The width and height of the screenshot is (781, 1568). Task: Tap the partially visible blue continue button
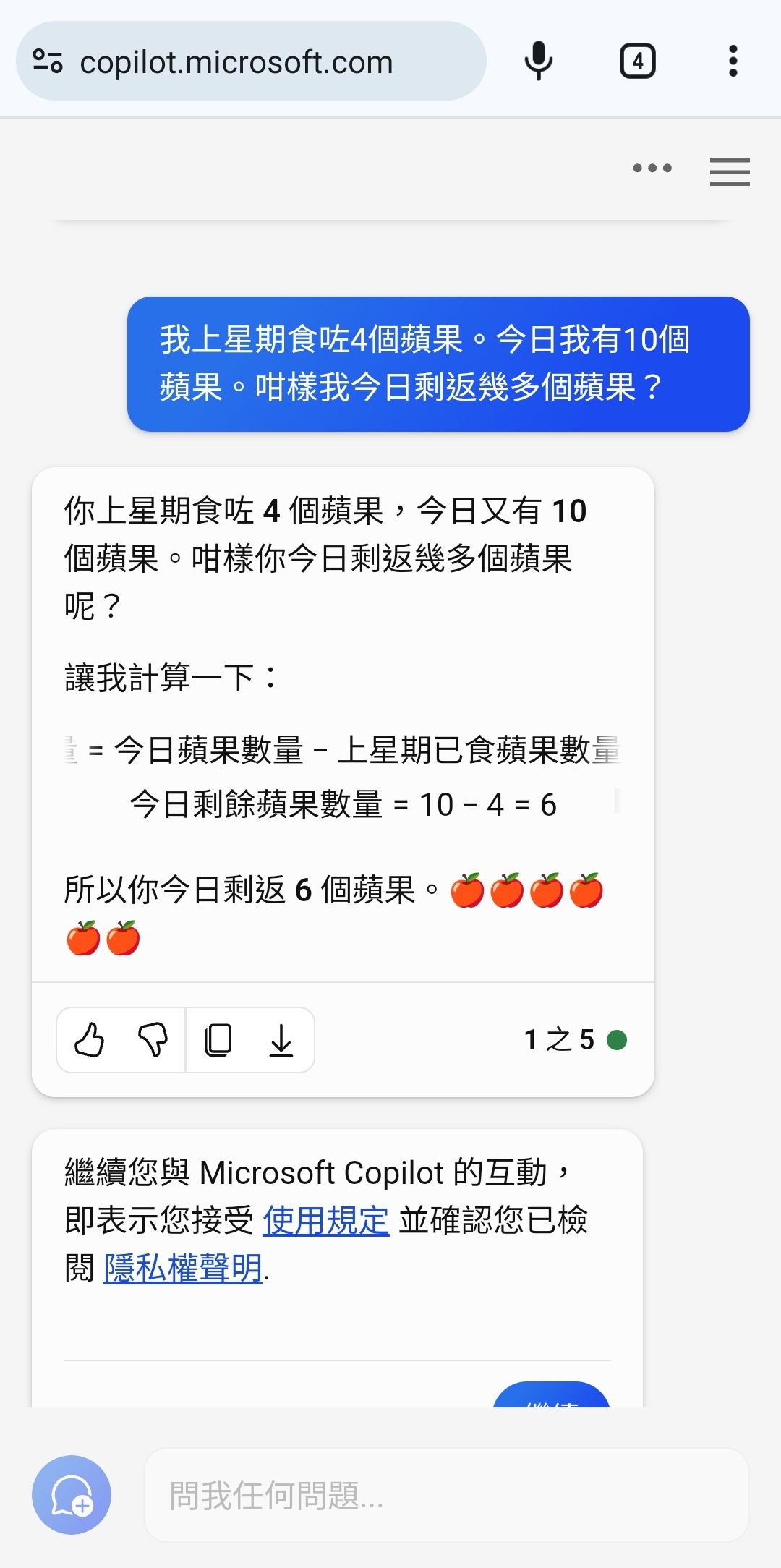pyautogui.click(x=551, y=1394)
